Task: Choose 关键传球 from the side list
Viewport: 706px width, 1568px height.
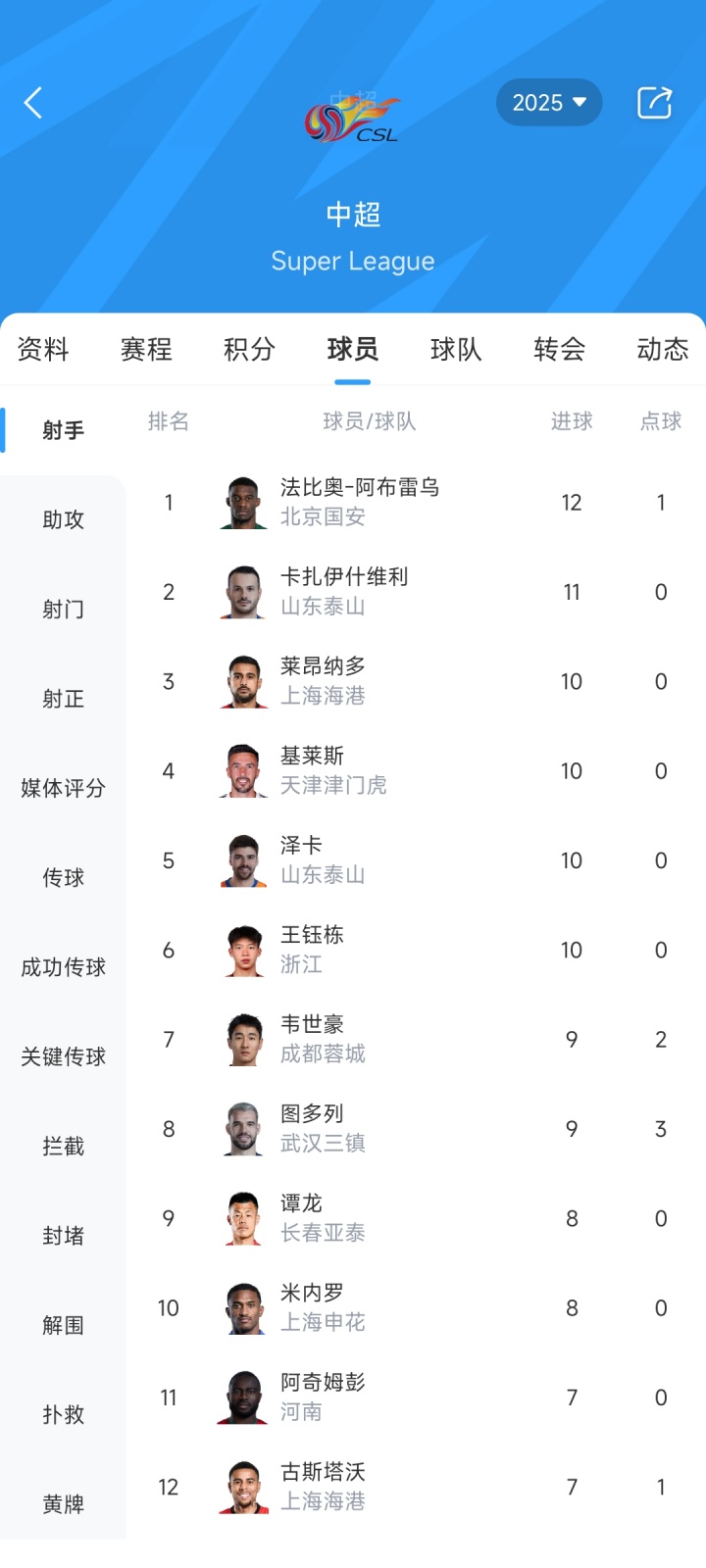Action: click(64, 1057)
